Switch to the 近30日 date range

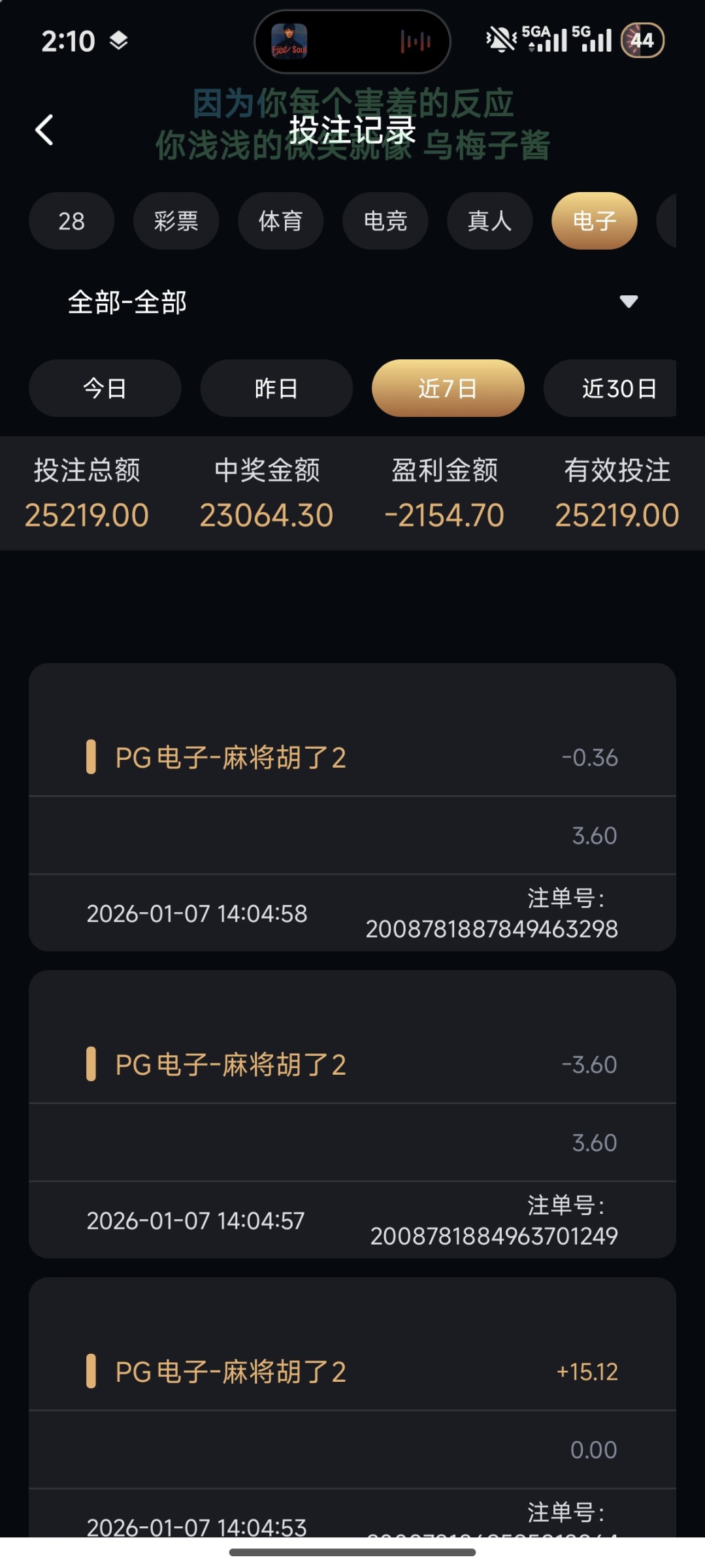617,388
